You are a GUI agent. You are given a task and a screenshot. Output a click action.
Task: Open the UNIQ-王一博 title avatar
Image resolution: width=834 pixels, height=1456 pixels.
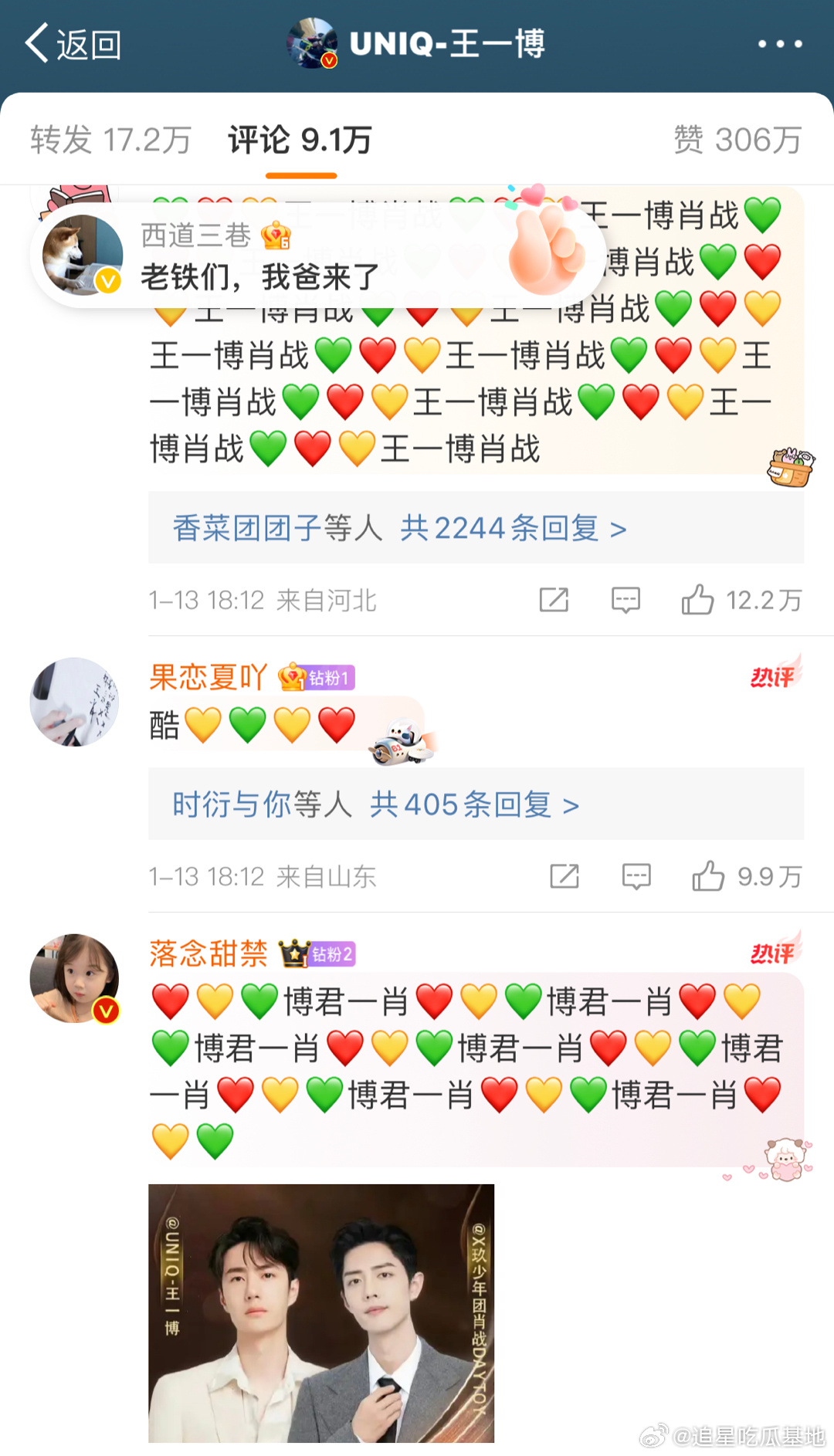[x=312, y=43]
